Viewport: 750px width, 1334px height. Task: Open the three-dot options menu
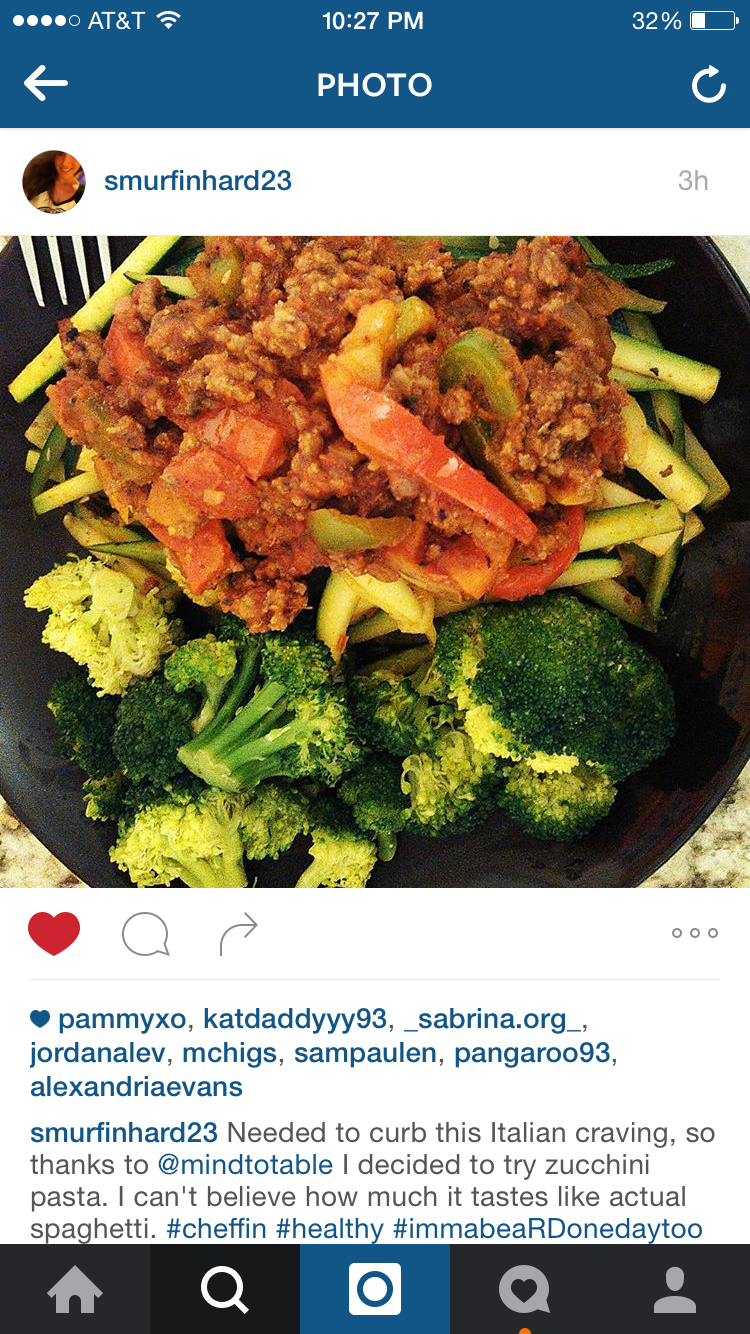point(695,933)
